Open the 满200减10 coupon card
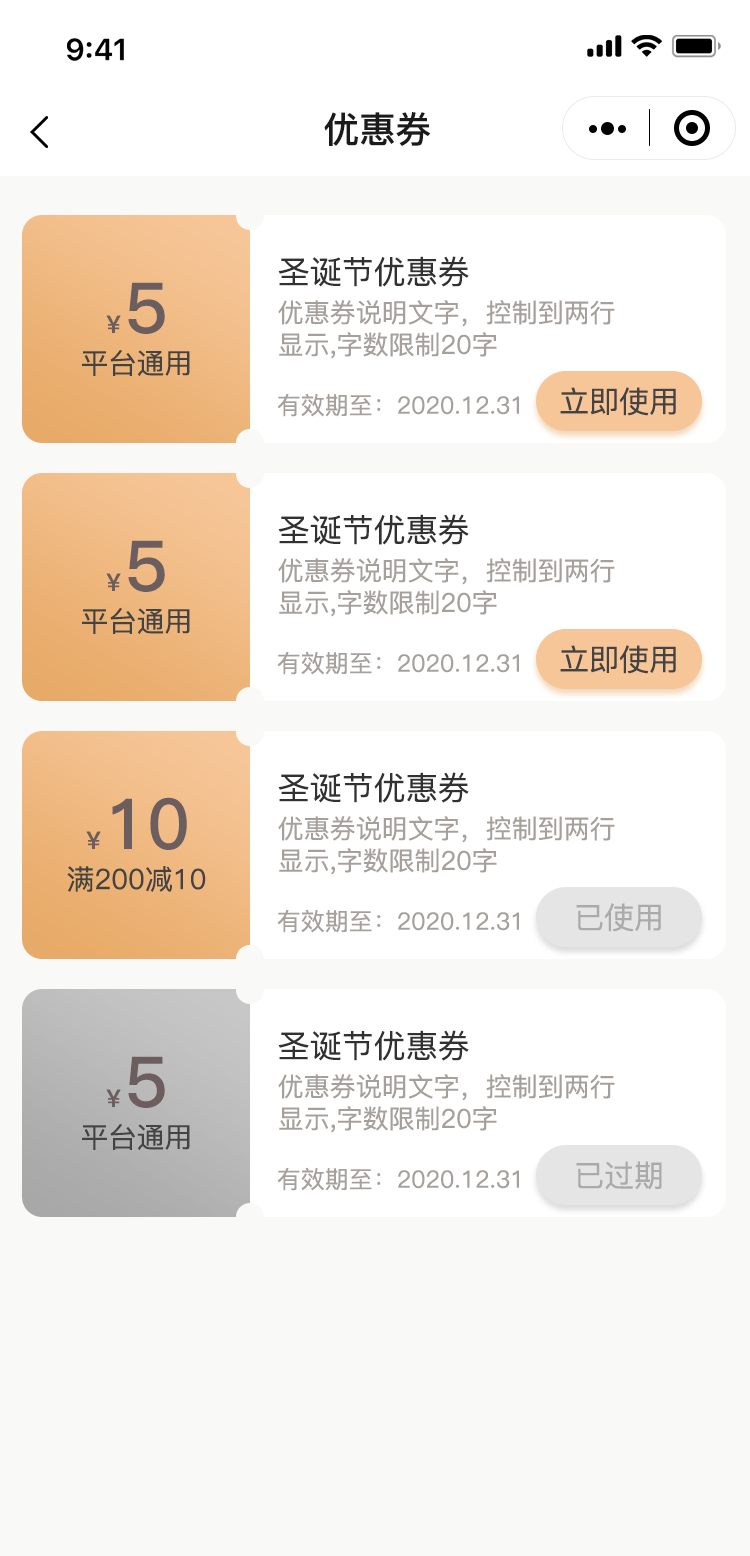 [374, 845]
